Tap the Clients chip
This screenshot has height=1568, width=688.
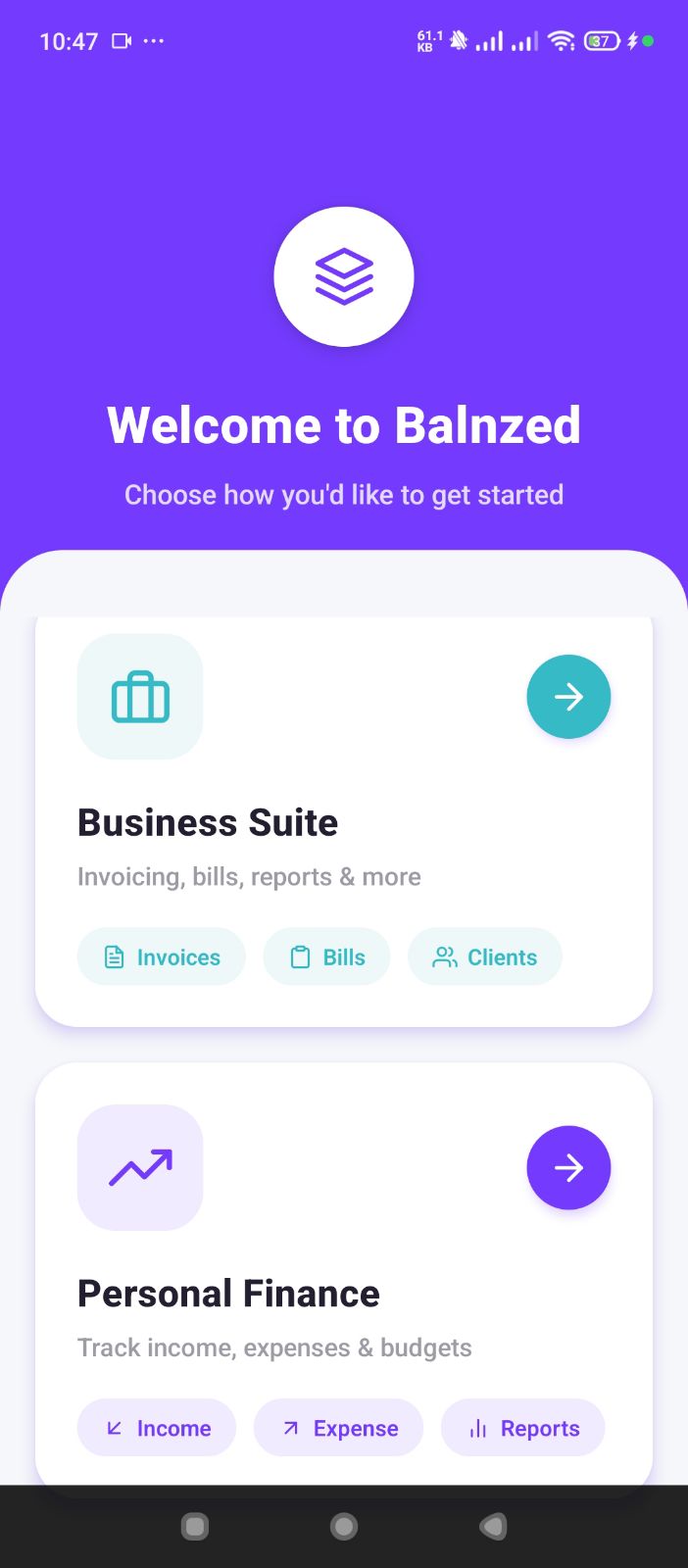485,956
